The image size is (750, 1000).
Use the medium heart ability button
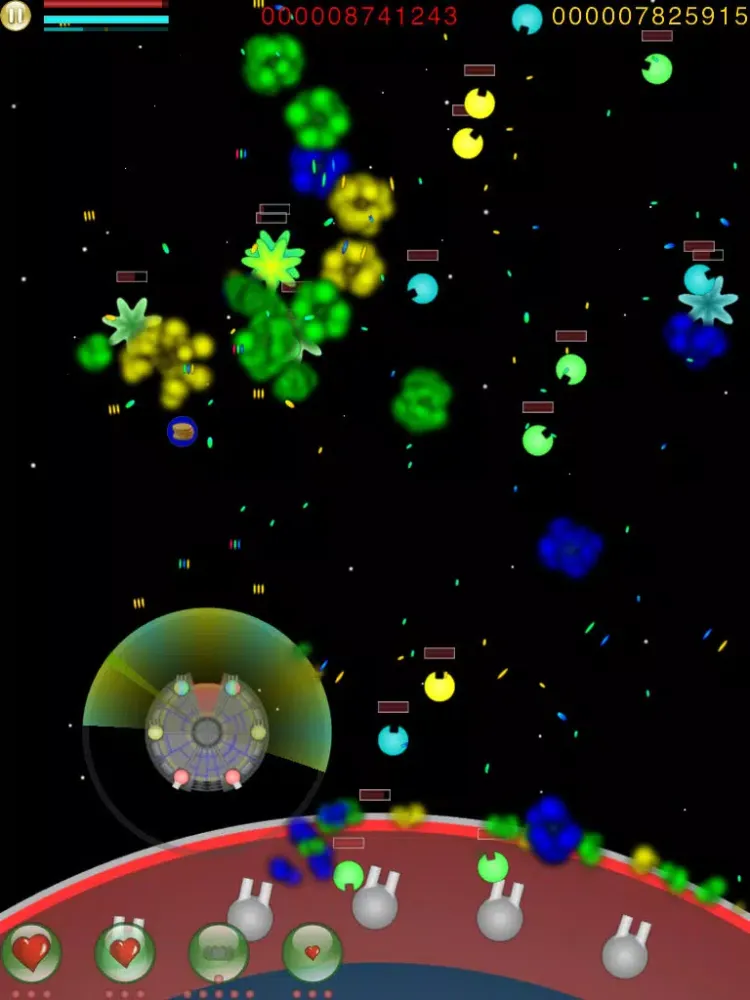click(125, 952)
